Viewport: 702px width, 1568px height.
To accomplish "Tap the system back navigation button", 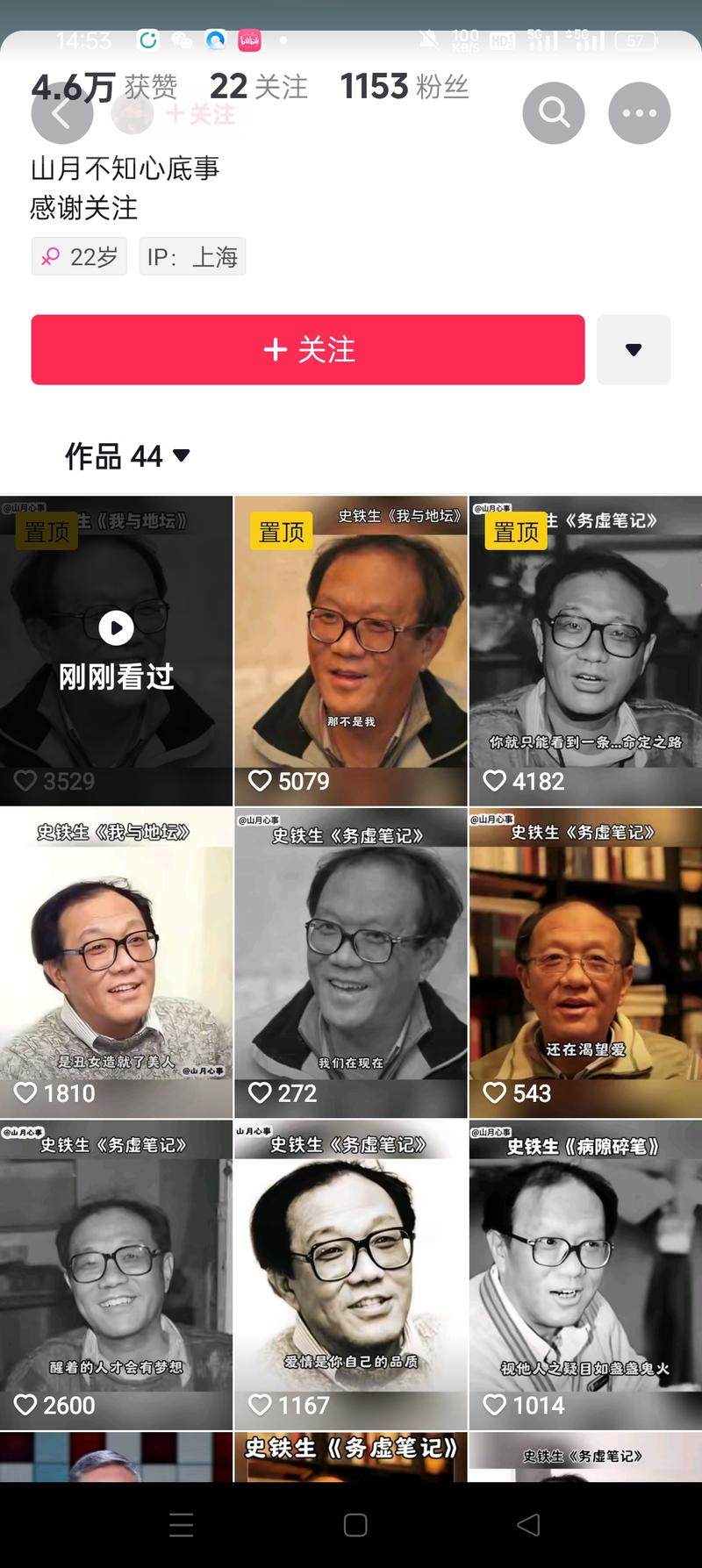I will [528, 1524].
